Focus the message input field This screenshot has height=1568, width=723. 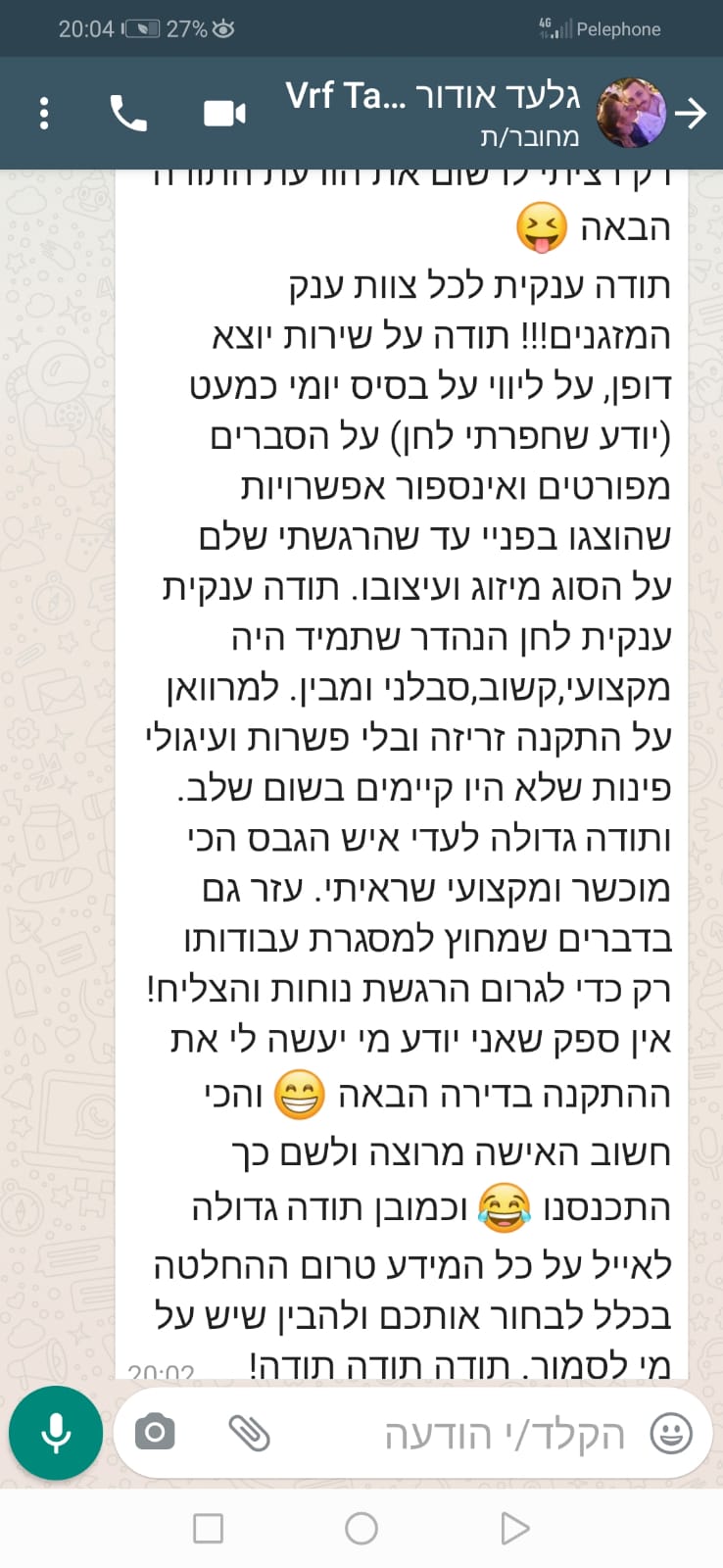coord(470,1435)
